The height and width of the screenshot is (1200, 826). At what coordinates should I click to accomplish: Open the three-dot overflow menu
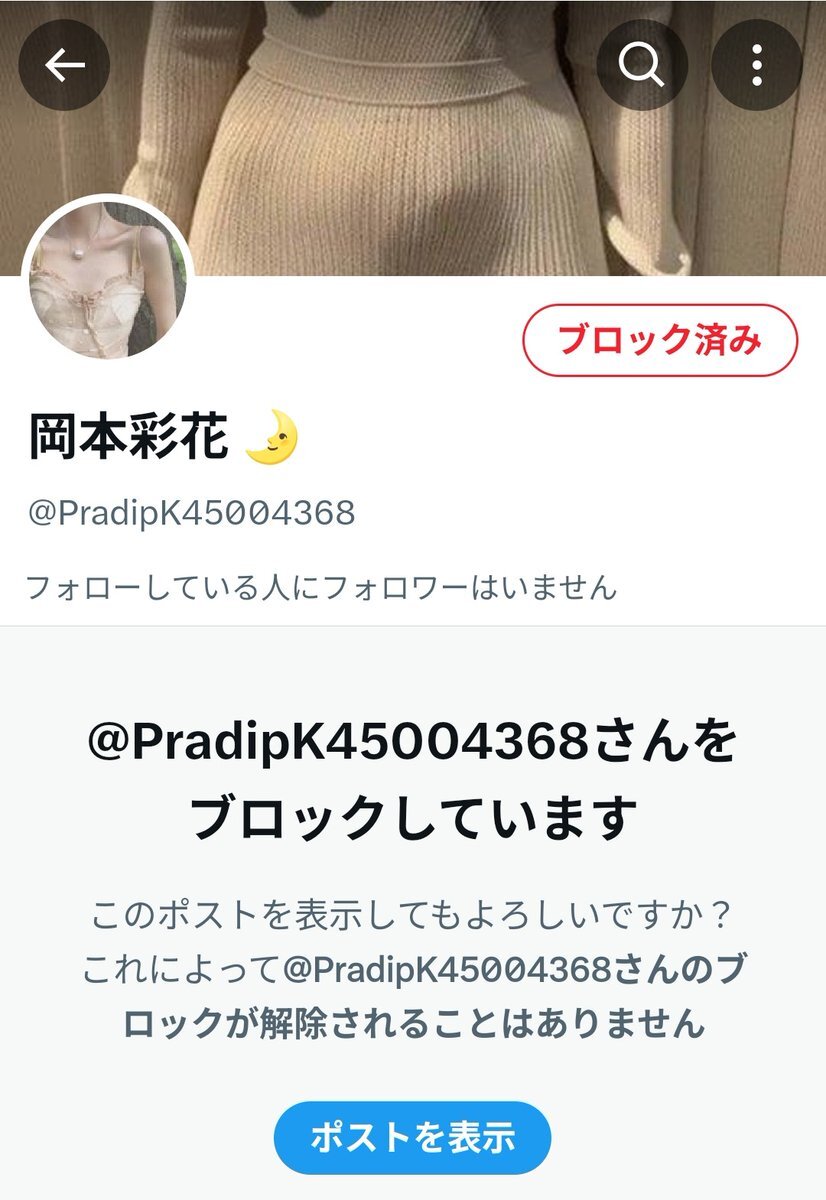[757, 66]
